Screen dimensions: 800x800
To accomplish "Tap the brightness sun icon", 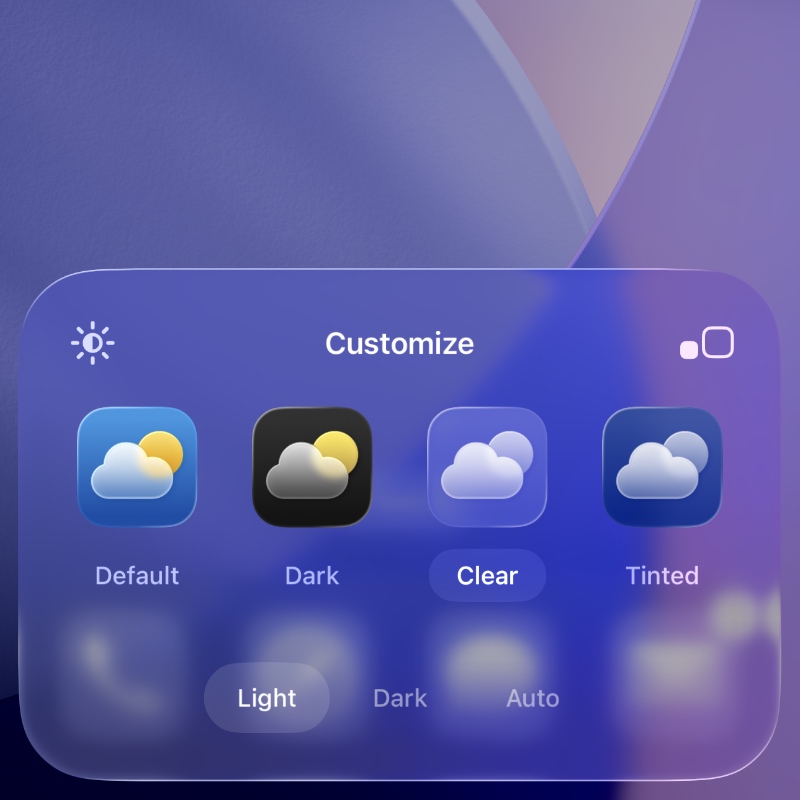I will click(x=93, y=343).
